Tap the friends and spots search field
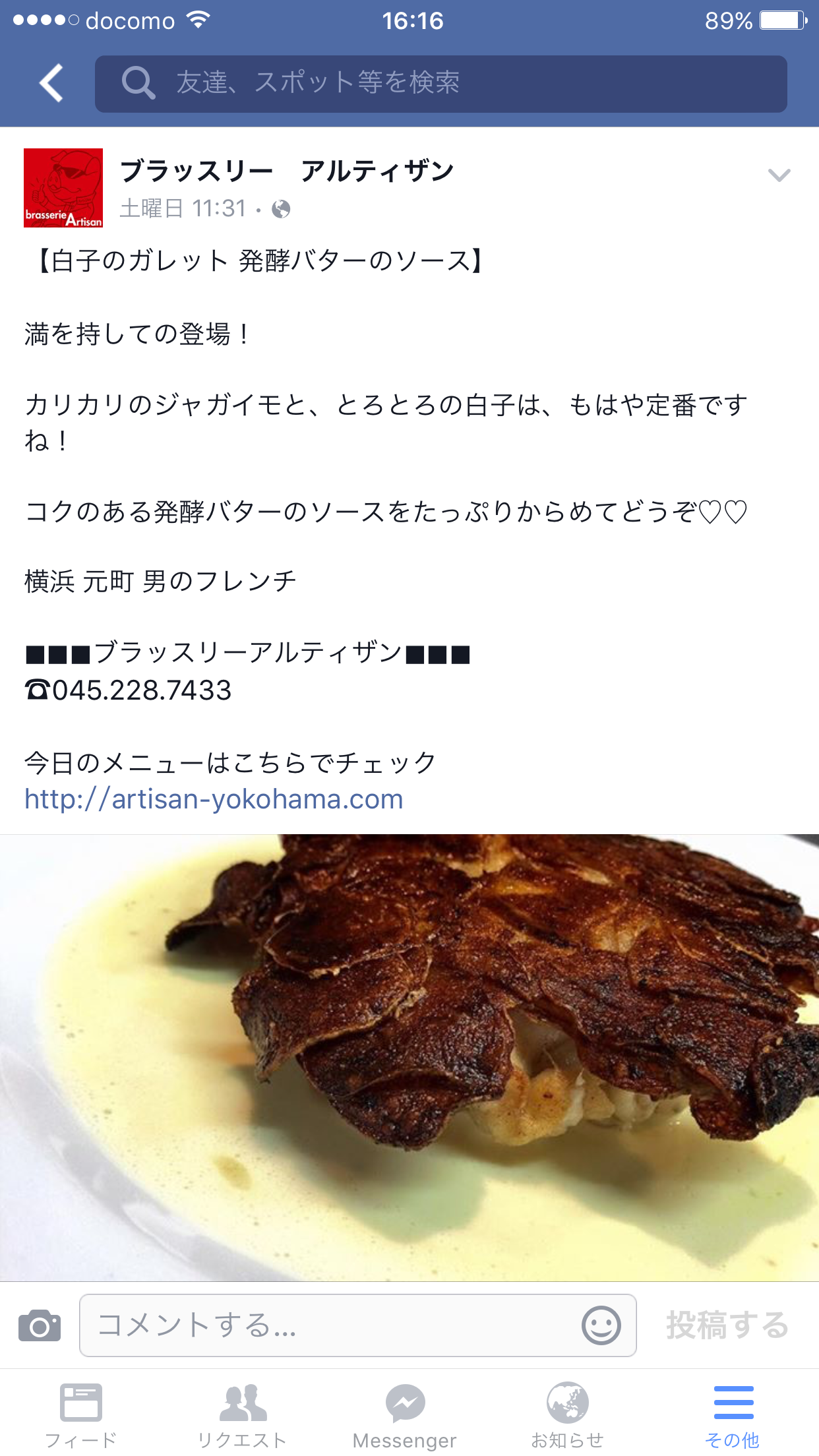The height and width of the screenshot is (1456, 819). click(x=440, y=84)
